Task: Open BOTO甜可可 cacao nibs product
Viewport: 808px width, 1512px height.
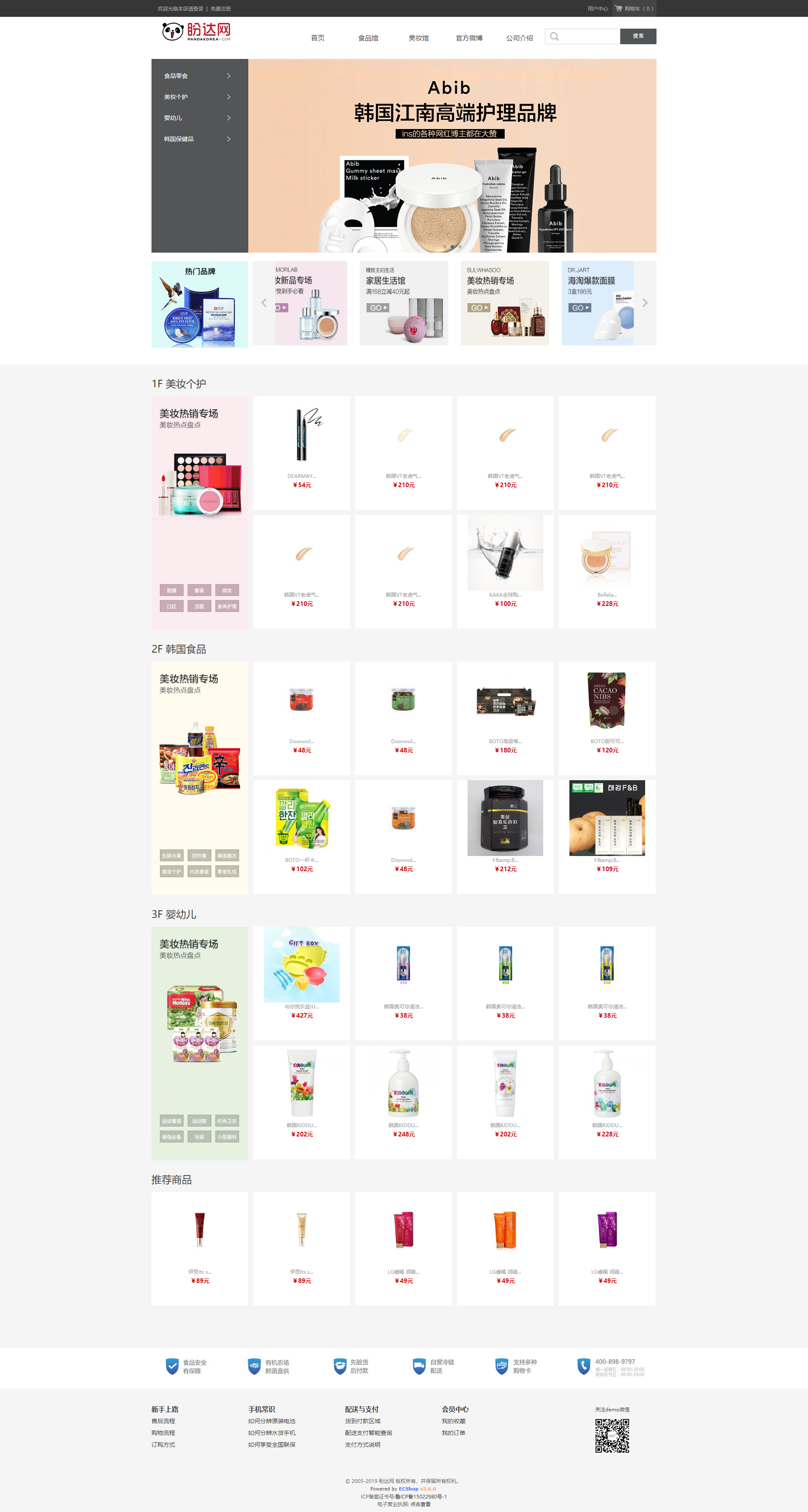Action: point(607,717)
